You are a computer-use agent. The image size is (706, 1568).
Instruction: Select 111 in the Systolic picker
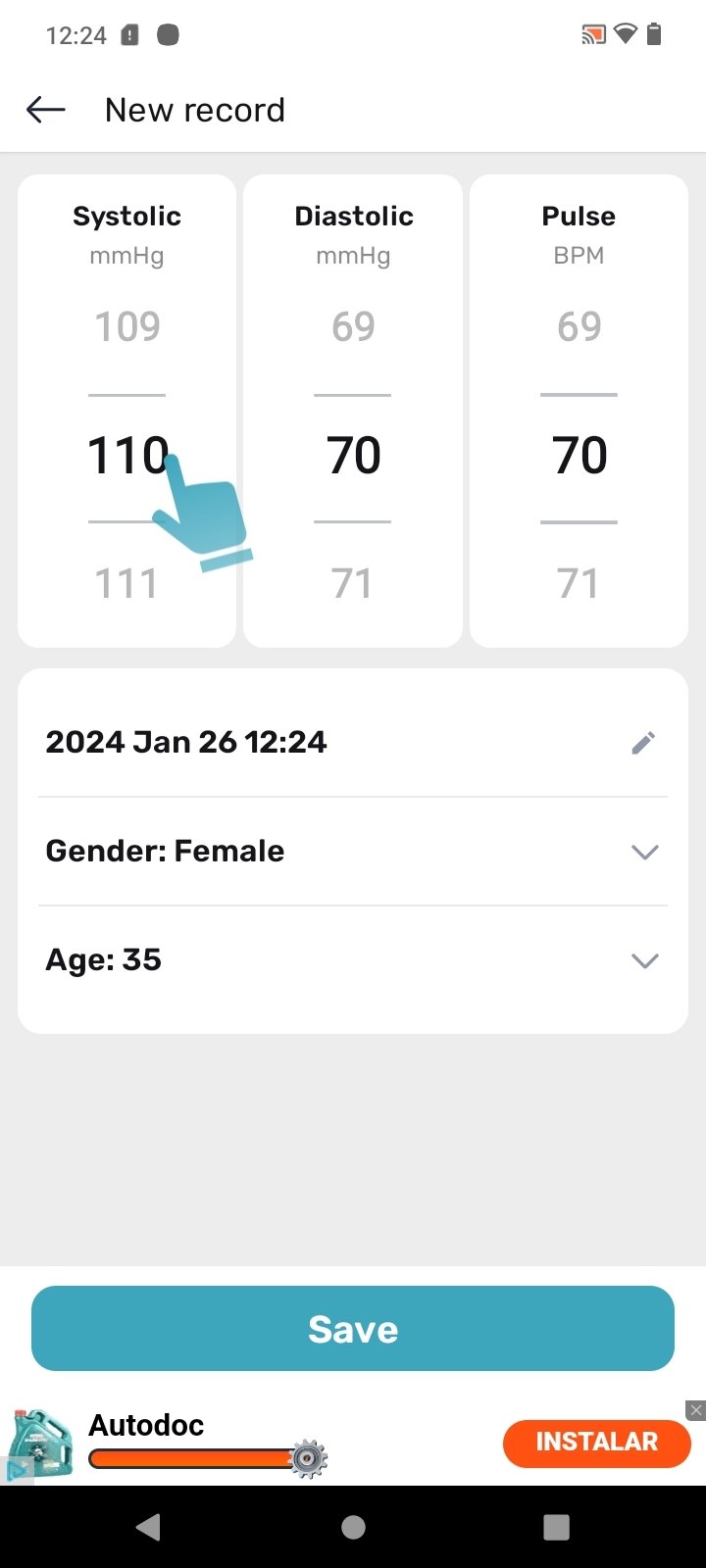[127, 584]
